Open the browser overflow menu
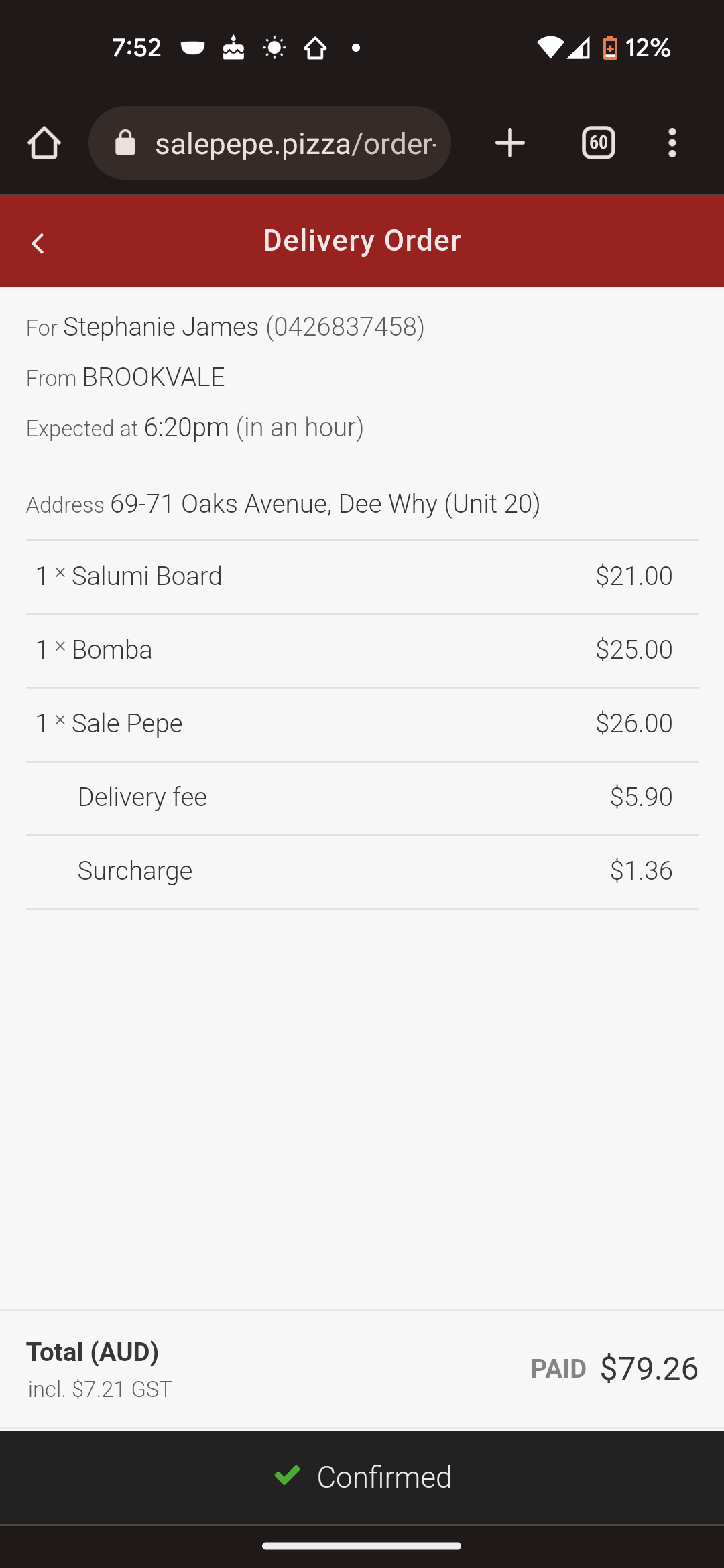The height and width of the screenshot is (1568, 724). tap(672, 143)
